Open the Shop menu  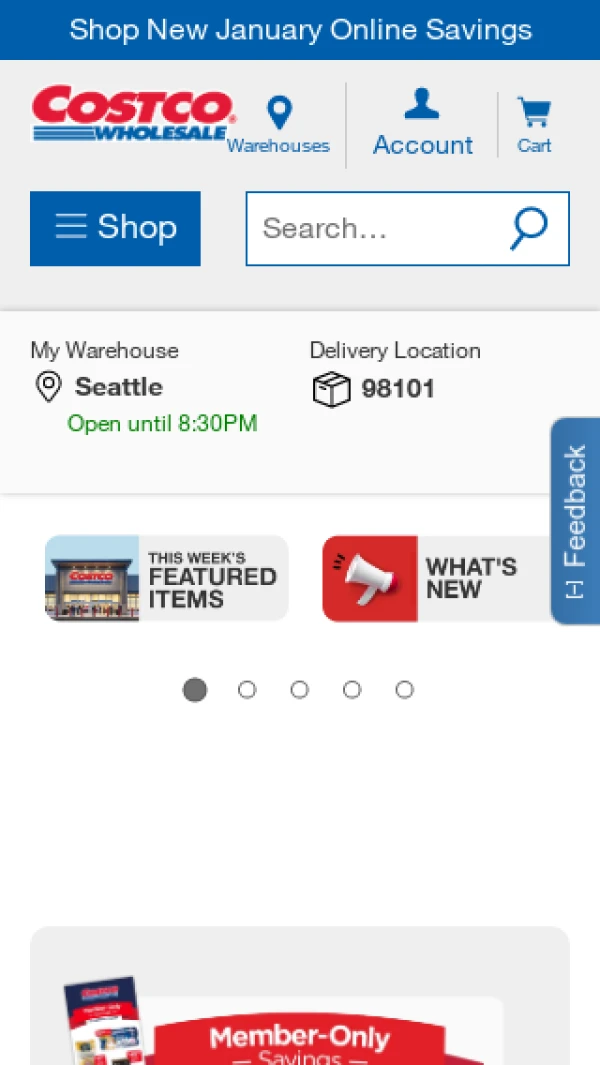coord(115,228)
